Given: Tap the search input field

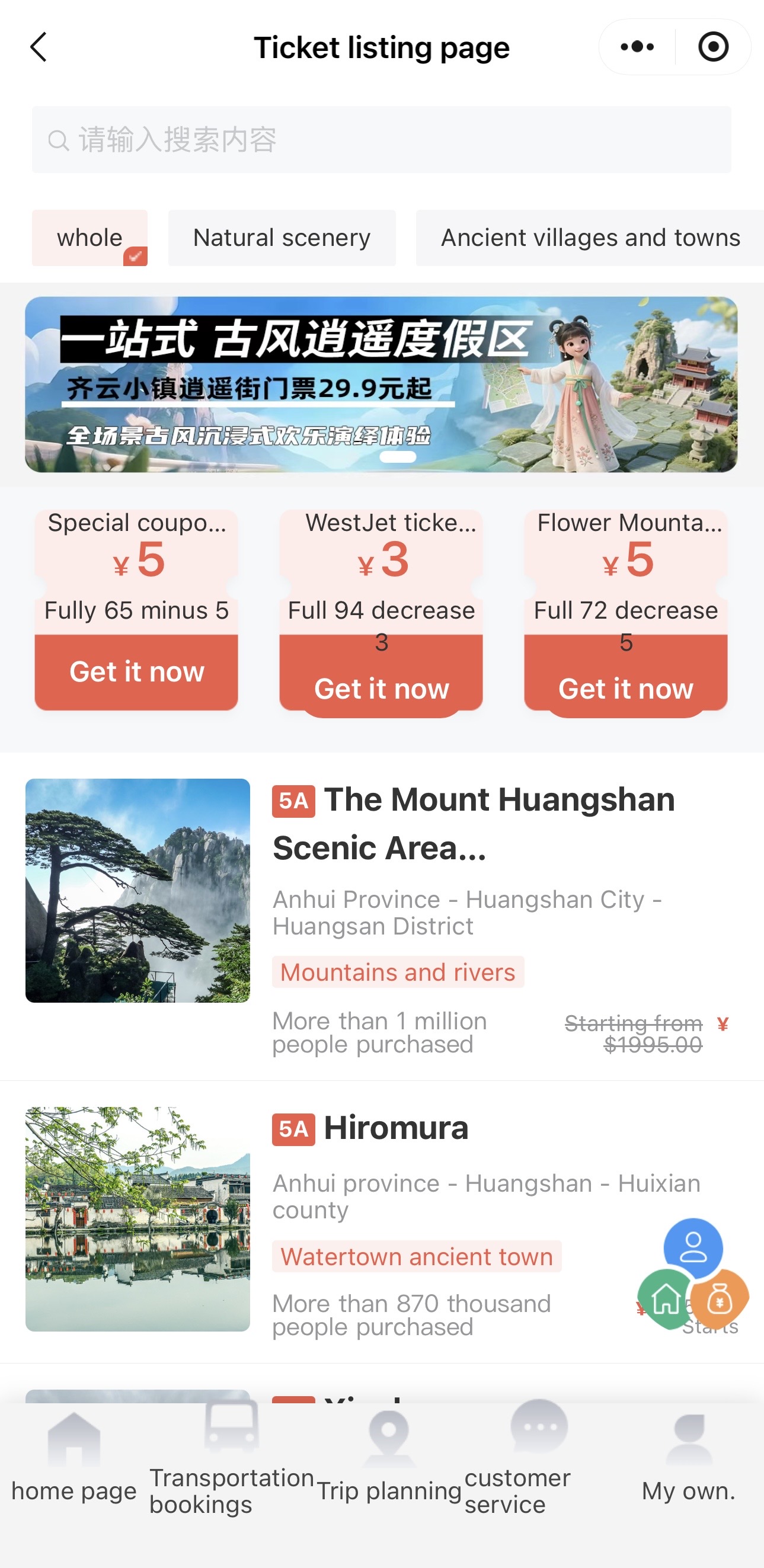Looking at the screenshot, I should [381, 139].
